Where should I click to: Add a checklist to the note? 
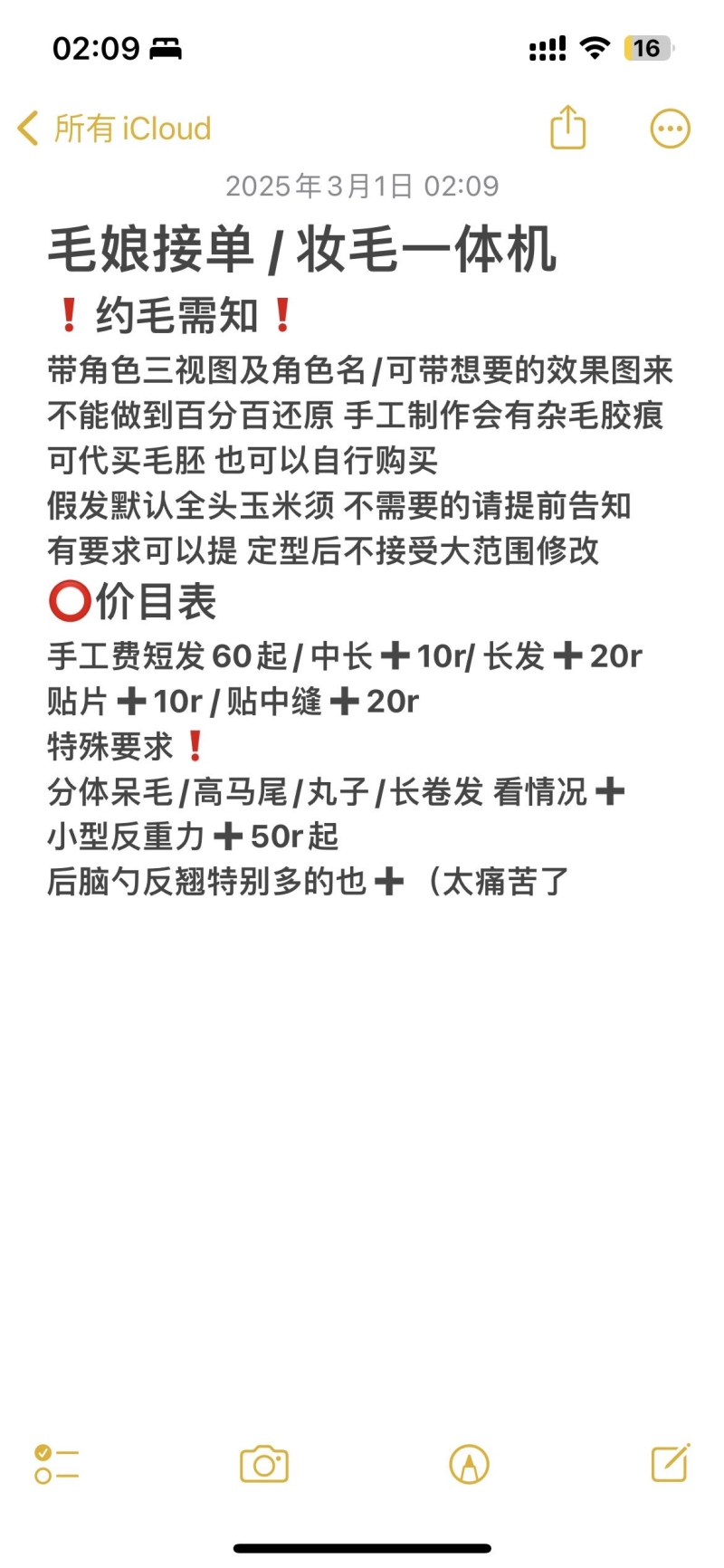(56, 1464)
